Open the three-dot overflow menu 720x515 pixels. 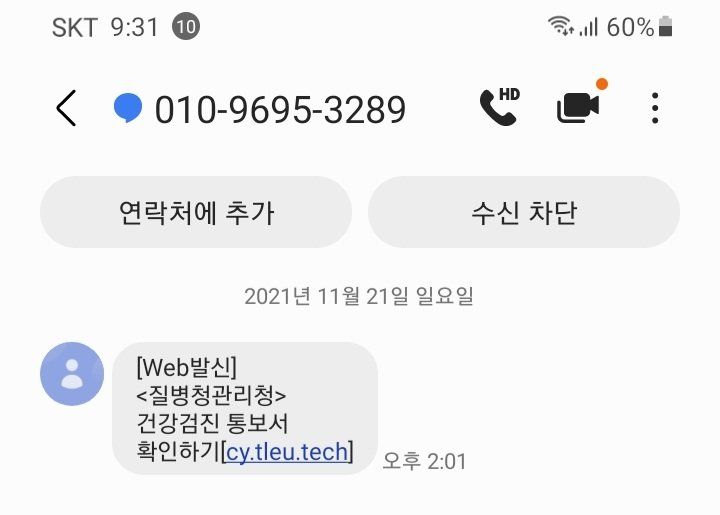655,108
